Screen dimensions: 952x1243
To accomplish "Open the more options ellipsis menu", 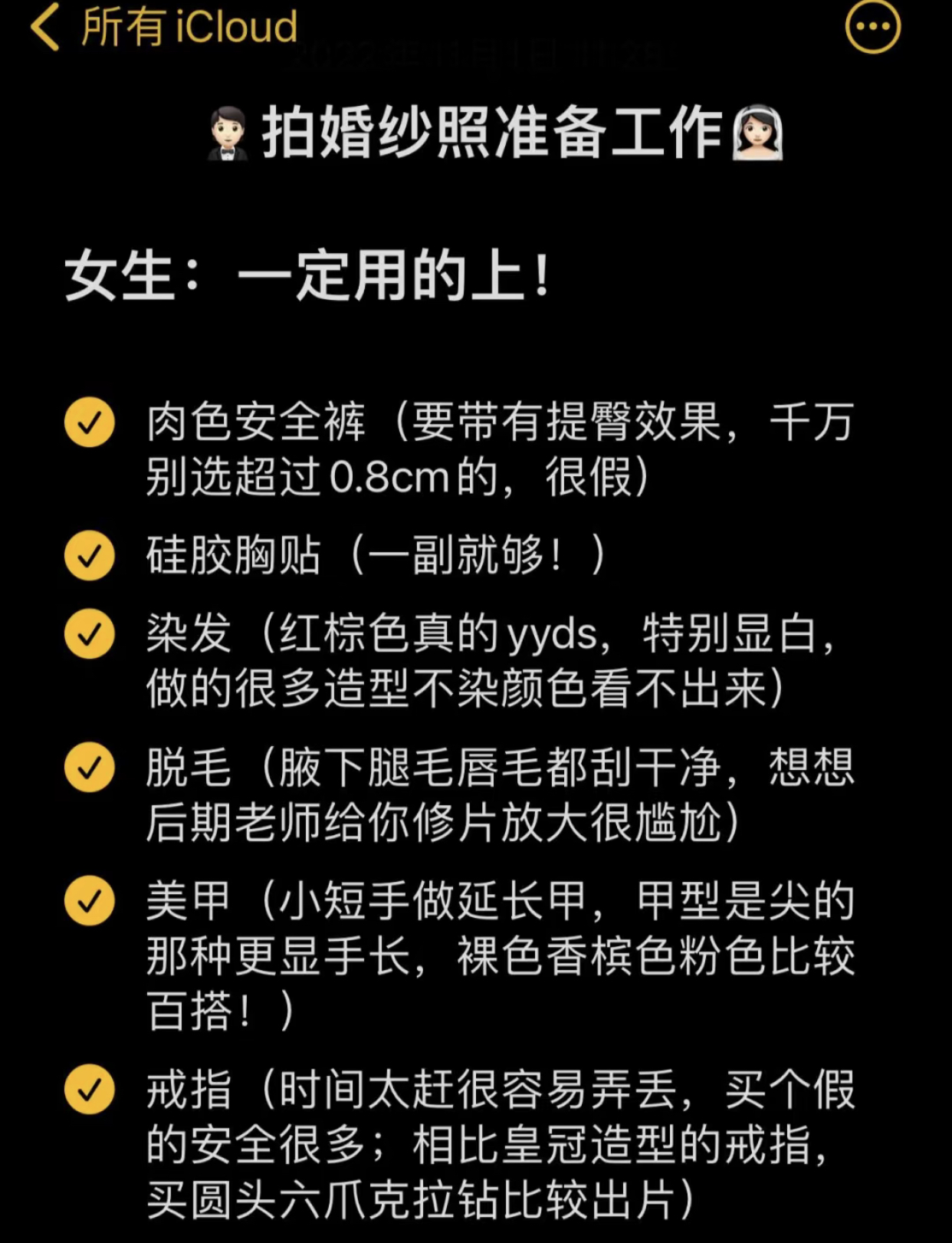I will (872, 27).
